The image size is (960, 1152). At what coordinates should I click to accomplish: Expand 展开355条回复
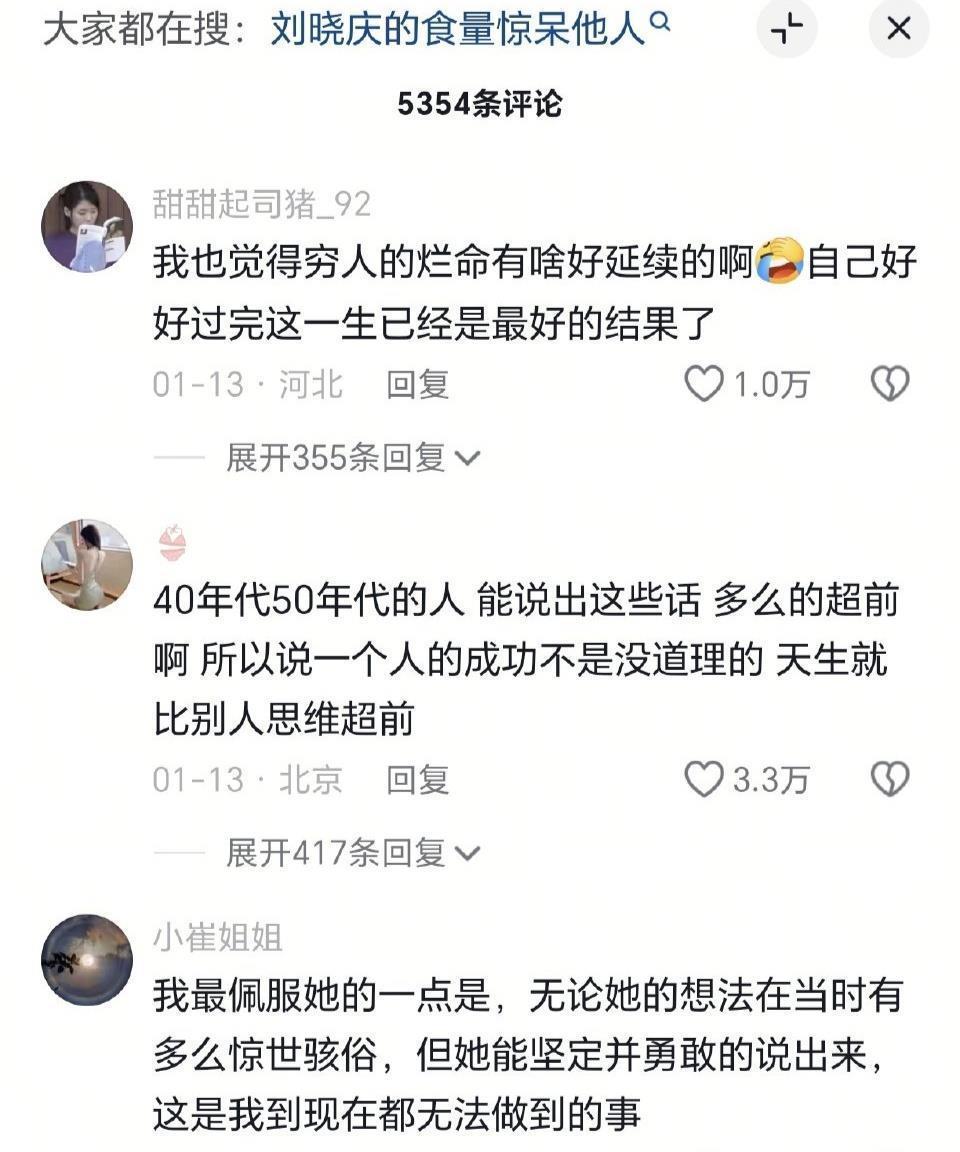(x=352, y=458)
